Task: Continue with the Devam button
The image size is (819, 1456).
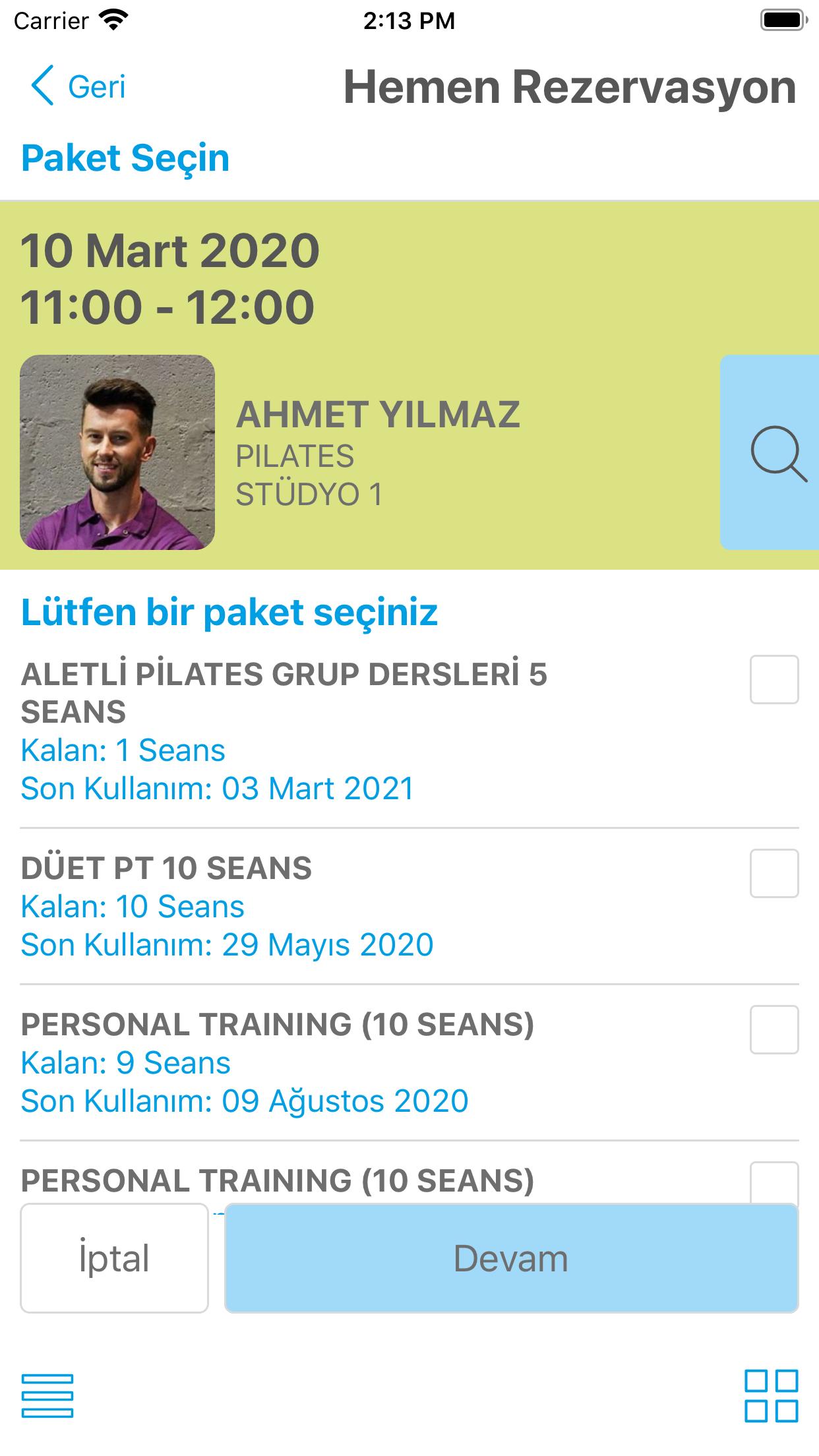Action: tap(512, 1258)
